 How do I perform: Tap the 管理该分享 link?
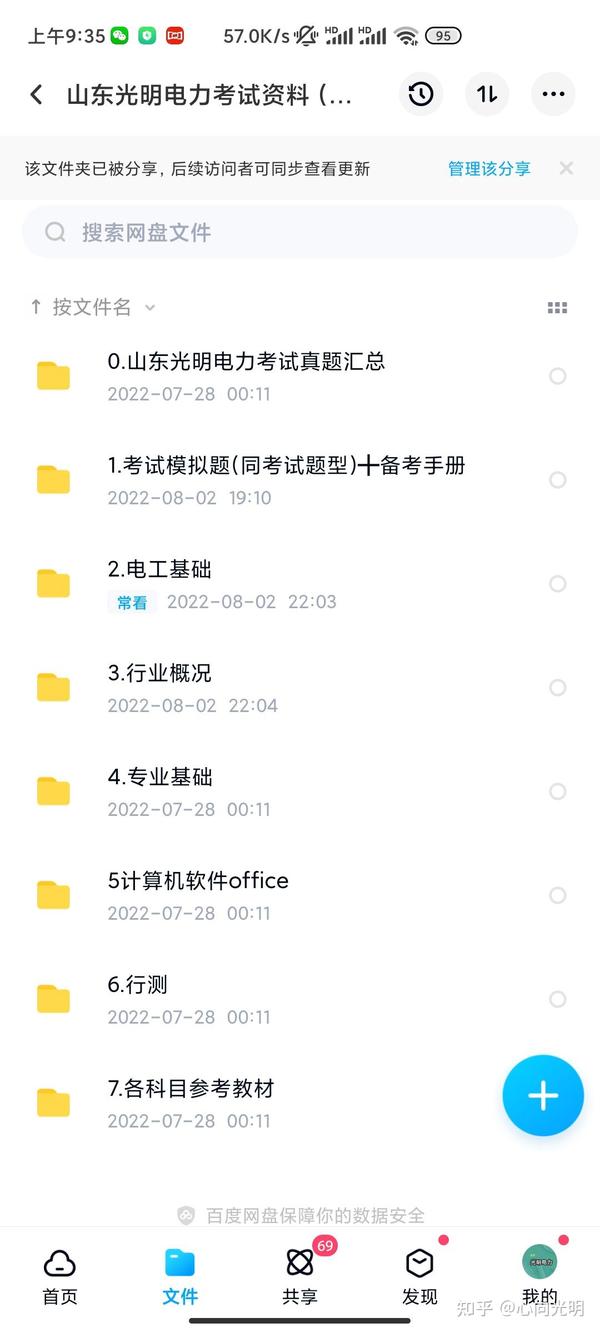[x=488, y=169]
